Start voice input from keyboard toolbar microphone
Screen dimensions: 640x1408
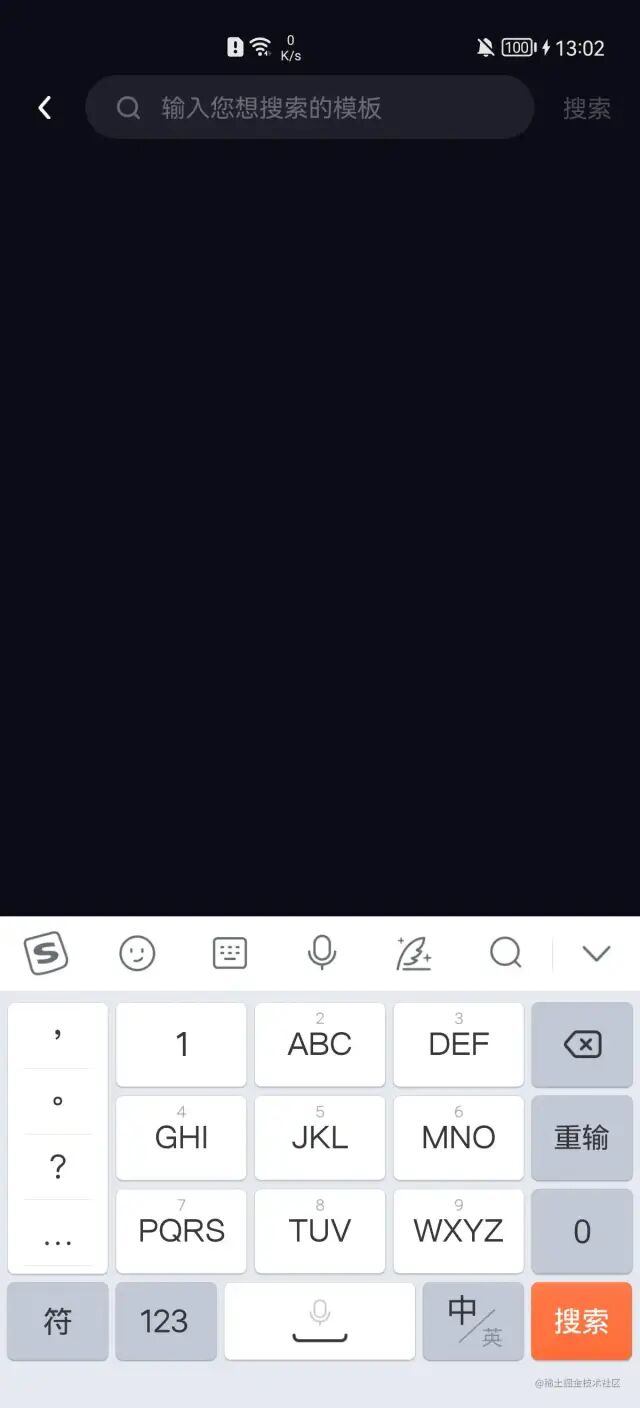point(322,953)
